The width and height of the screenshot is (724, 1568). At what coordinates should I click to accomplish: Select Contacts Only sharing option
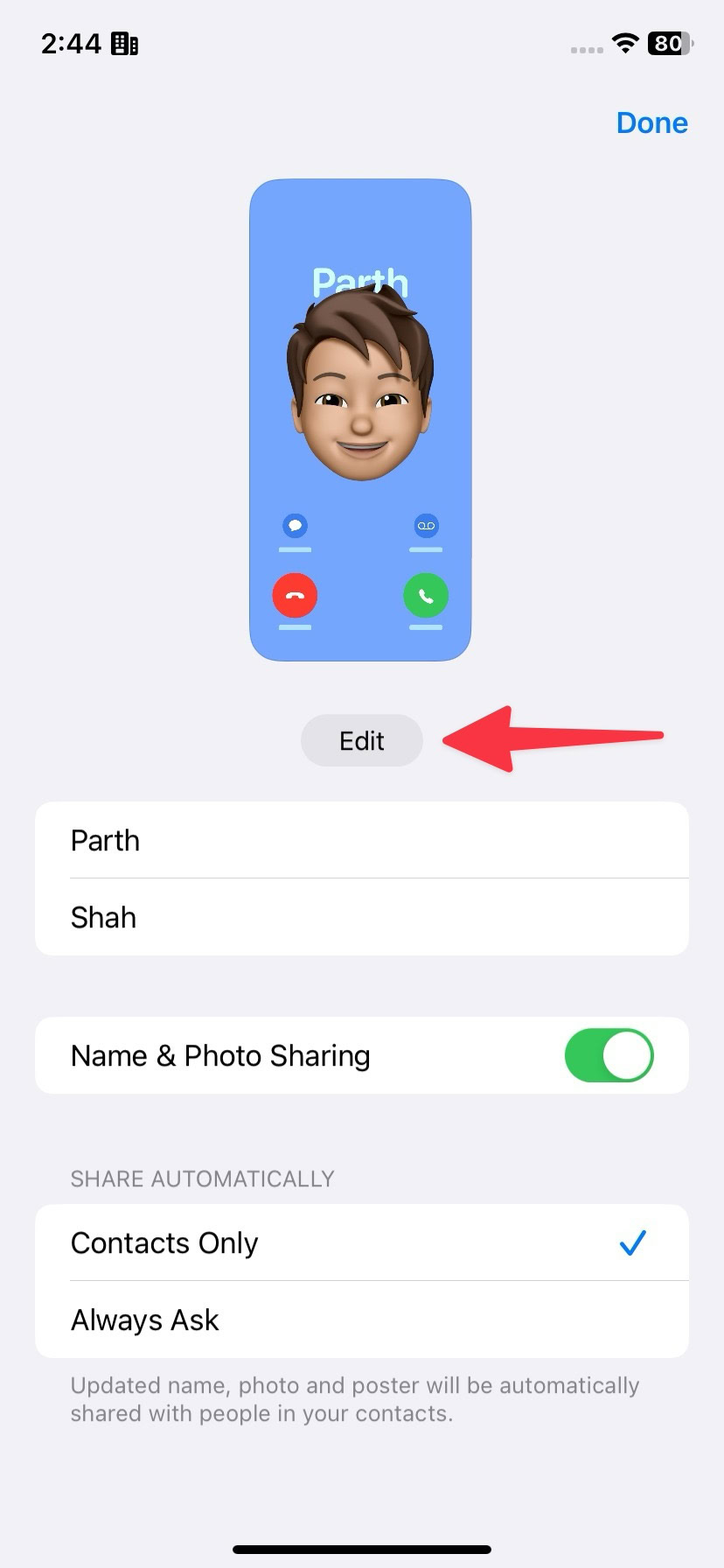point(361,1242)
